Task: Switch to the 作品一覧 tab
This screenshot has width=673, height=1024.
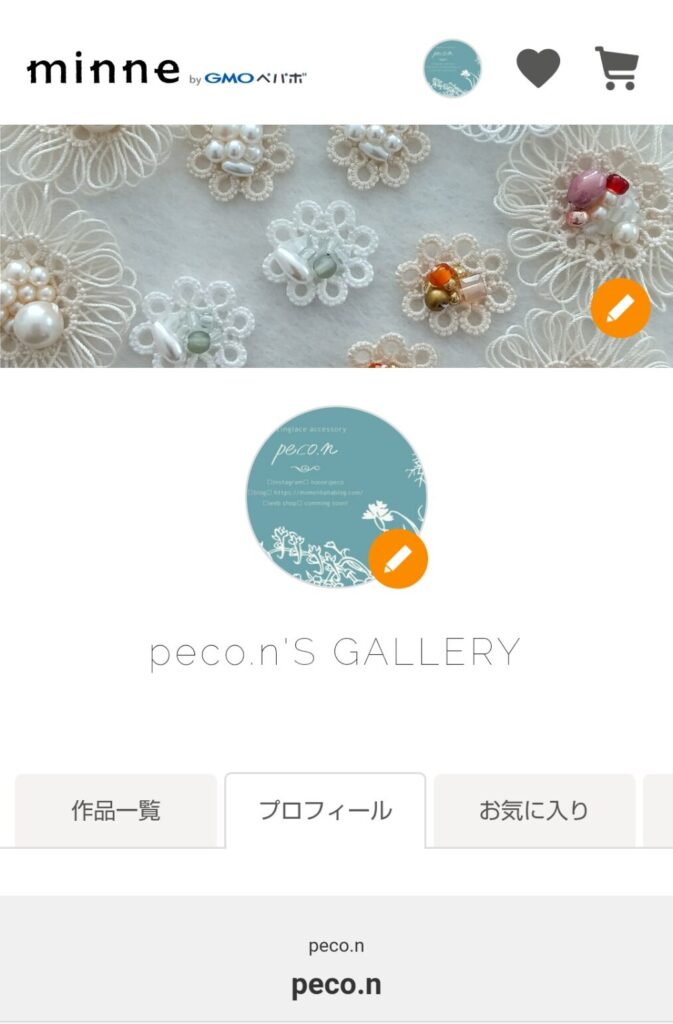Action: (x=116, y=811)
